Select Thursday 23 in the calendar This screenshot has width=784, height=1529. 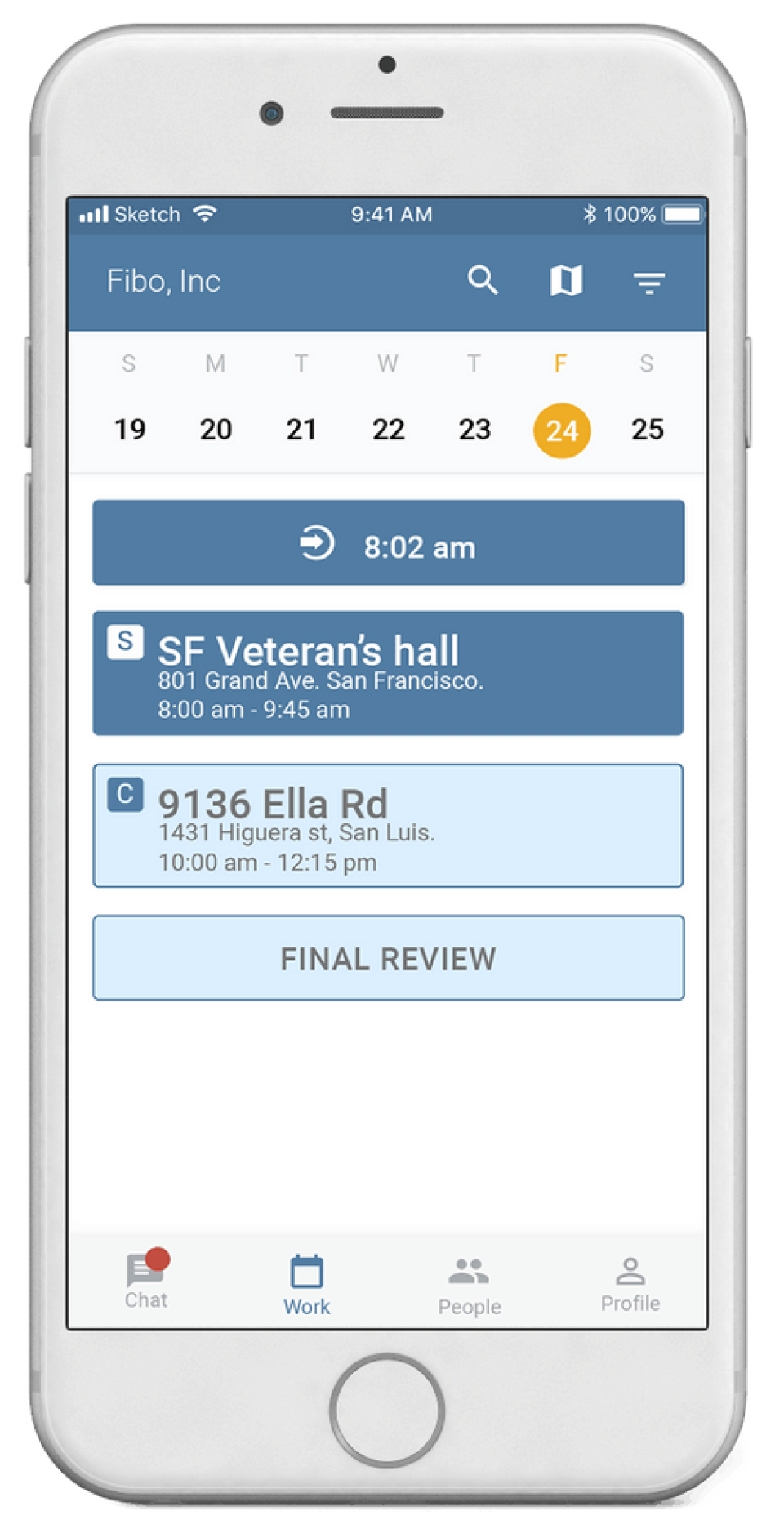474,429
